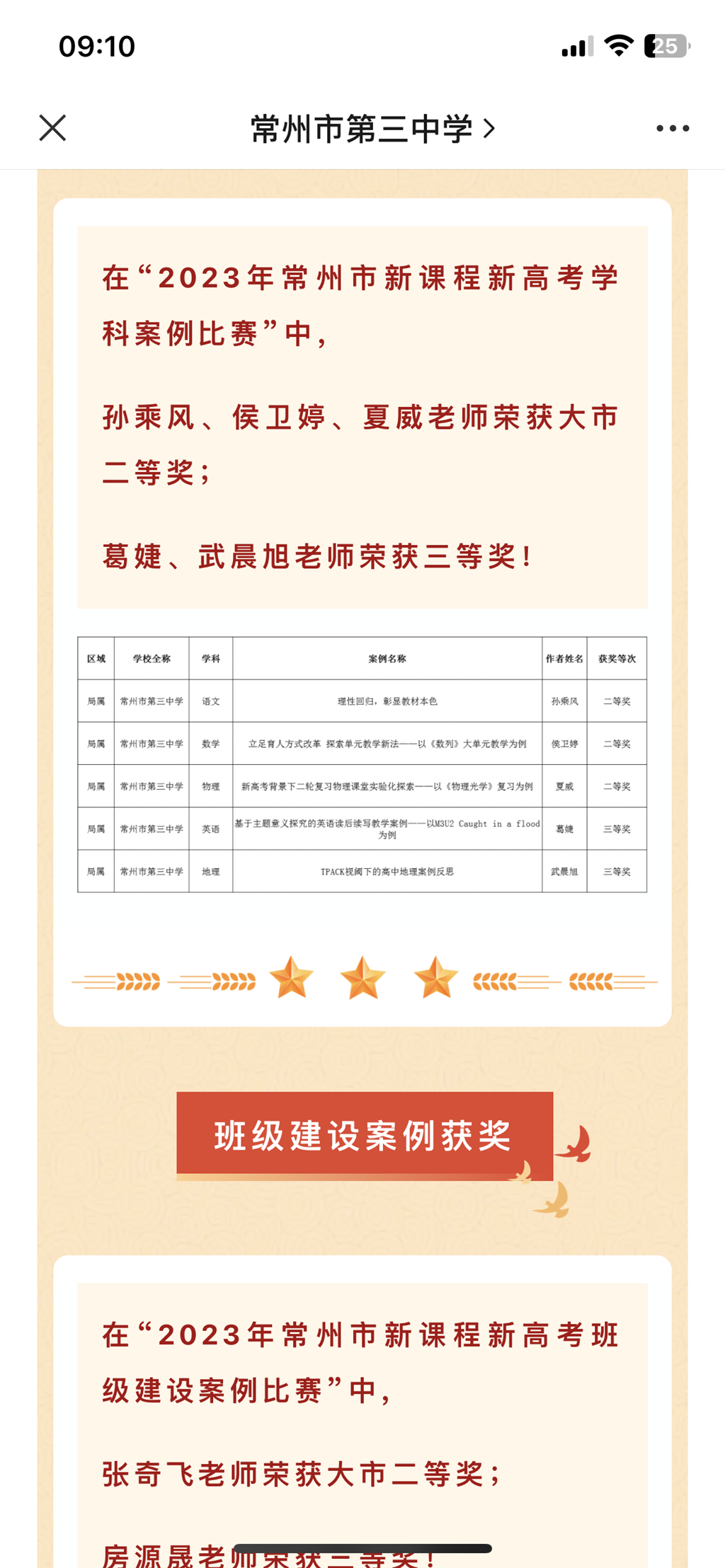The height and width of the screenshot is (1568, 725).
Task: View the award results table image
Action: tap(362, 764)
